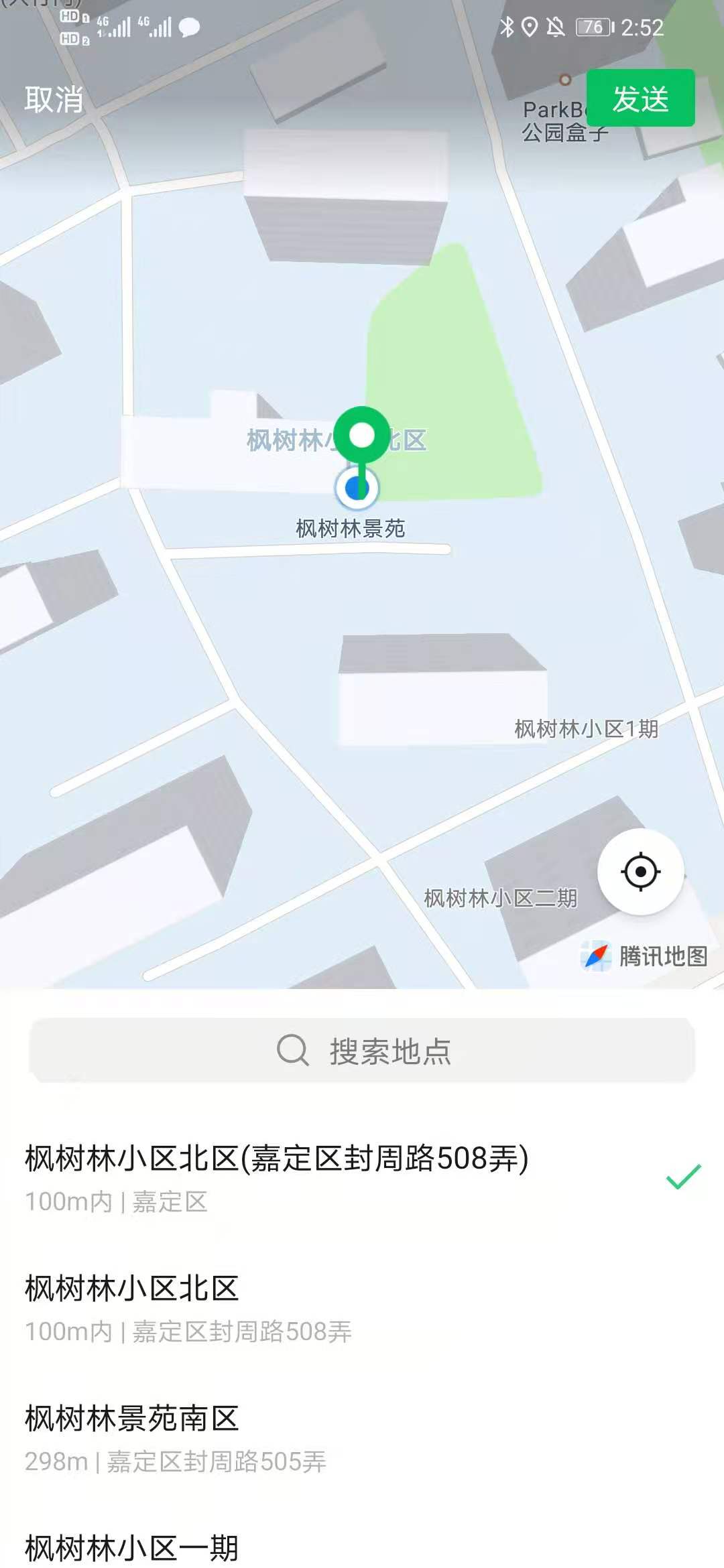Choose 枫树林小区北区 at 嘉定区封周路508弄
The width and height of the screenshot is (724, 1568).
coord(188,1307)
